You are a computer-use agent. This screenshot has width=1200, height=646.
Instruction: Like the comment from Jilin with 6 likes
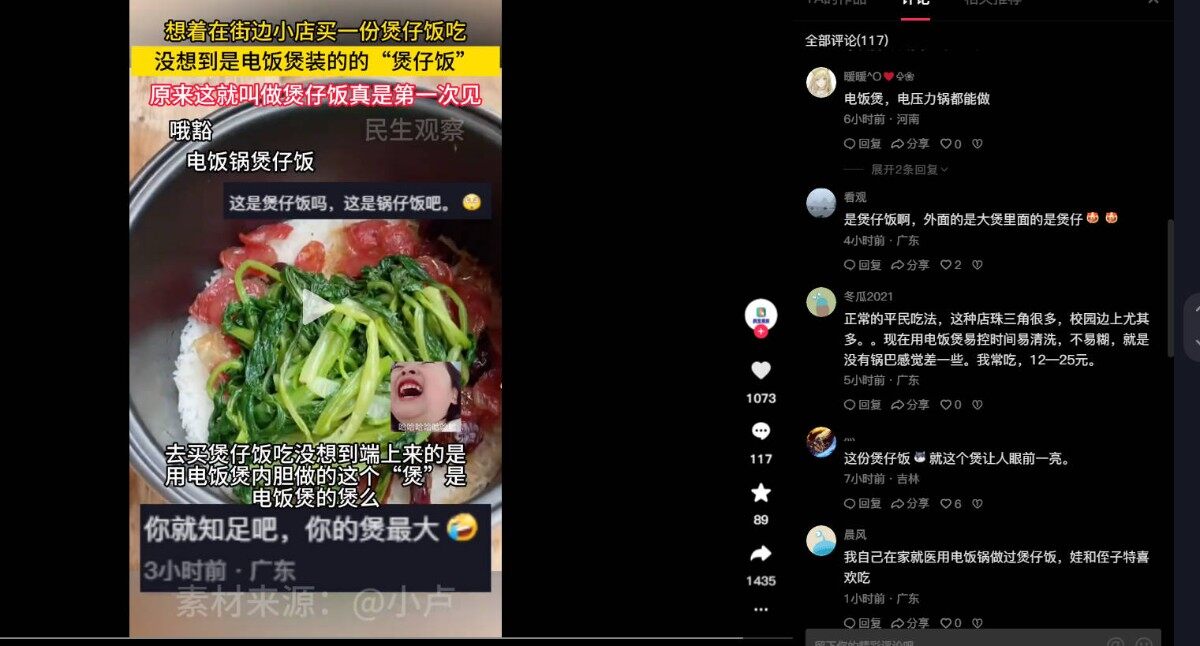point(950,504)
